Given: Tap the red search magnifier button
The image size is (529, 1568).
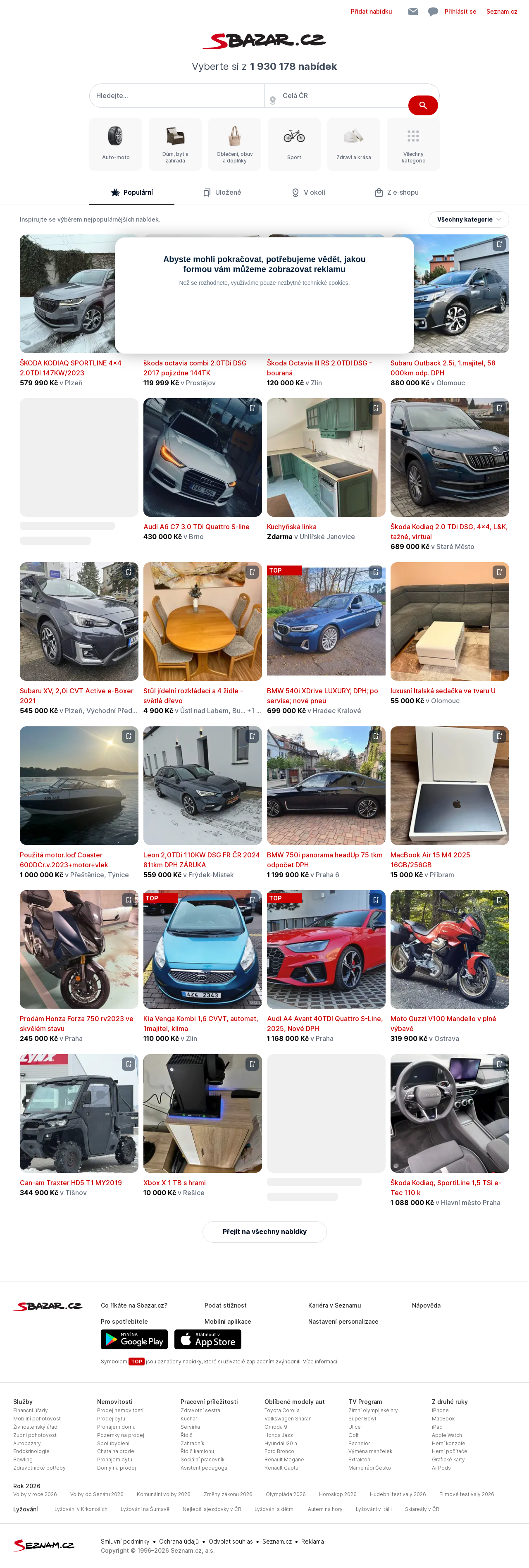Looking at the screenshot, I should pos(422,105).
